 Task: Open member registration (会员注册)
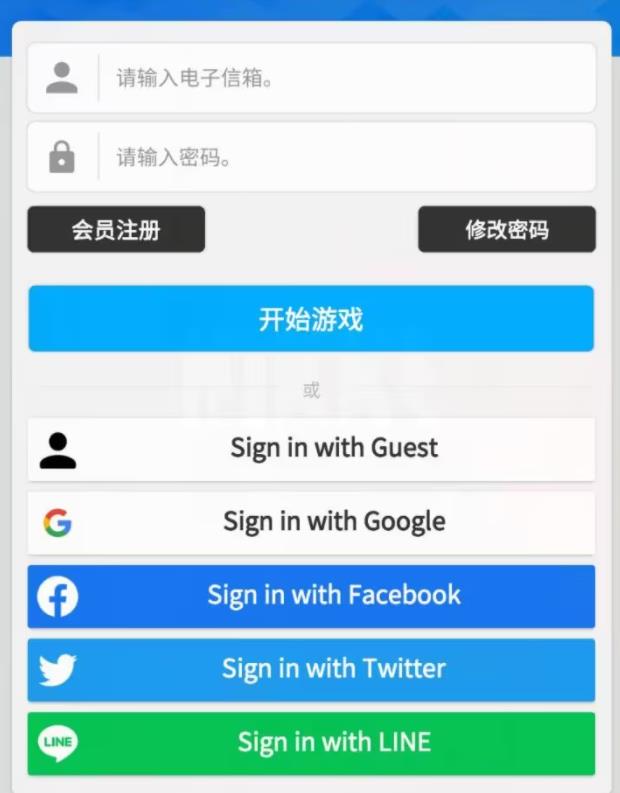tap(116, 230)
